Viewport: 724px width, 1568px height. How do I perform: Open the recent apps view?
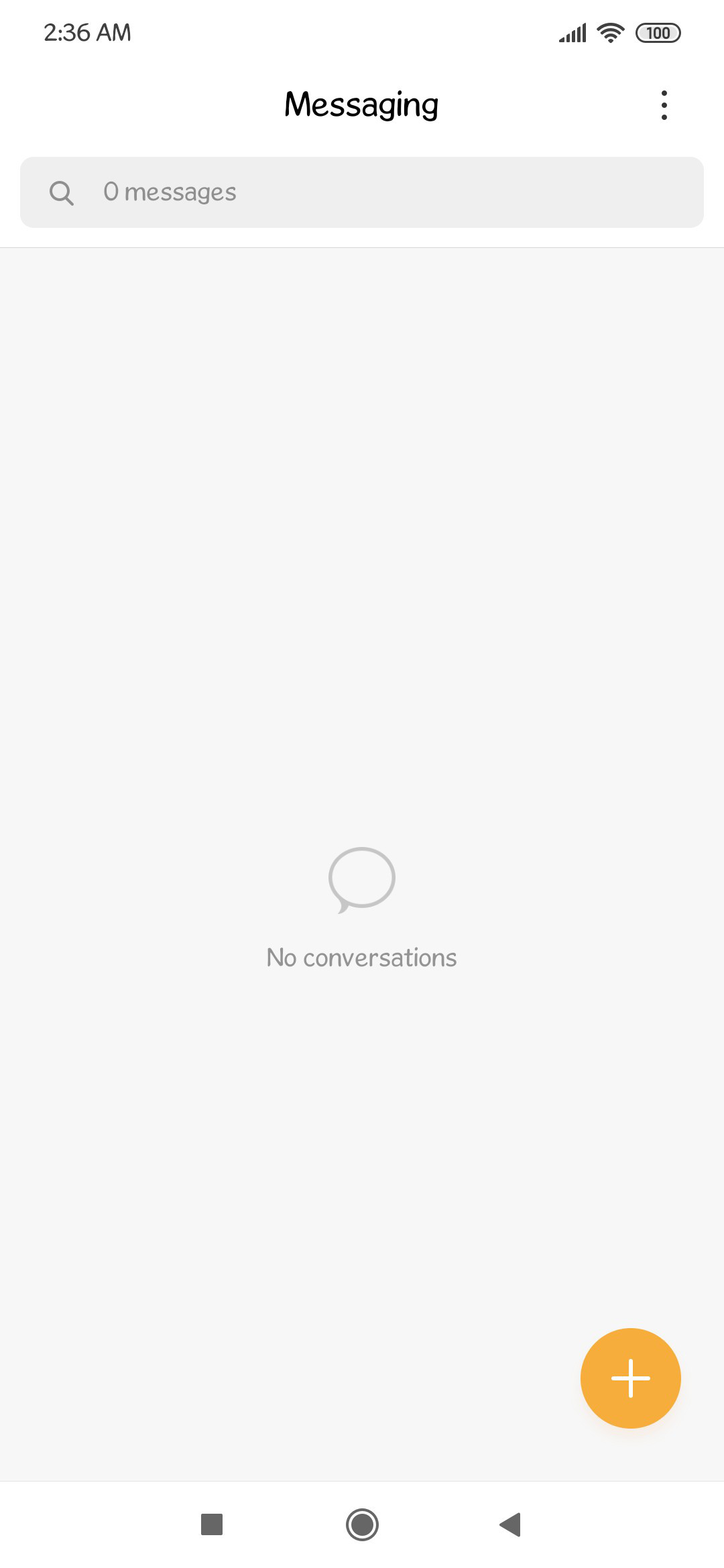212,1524
